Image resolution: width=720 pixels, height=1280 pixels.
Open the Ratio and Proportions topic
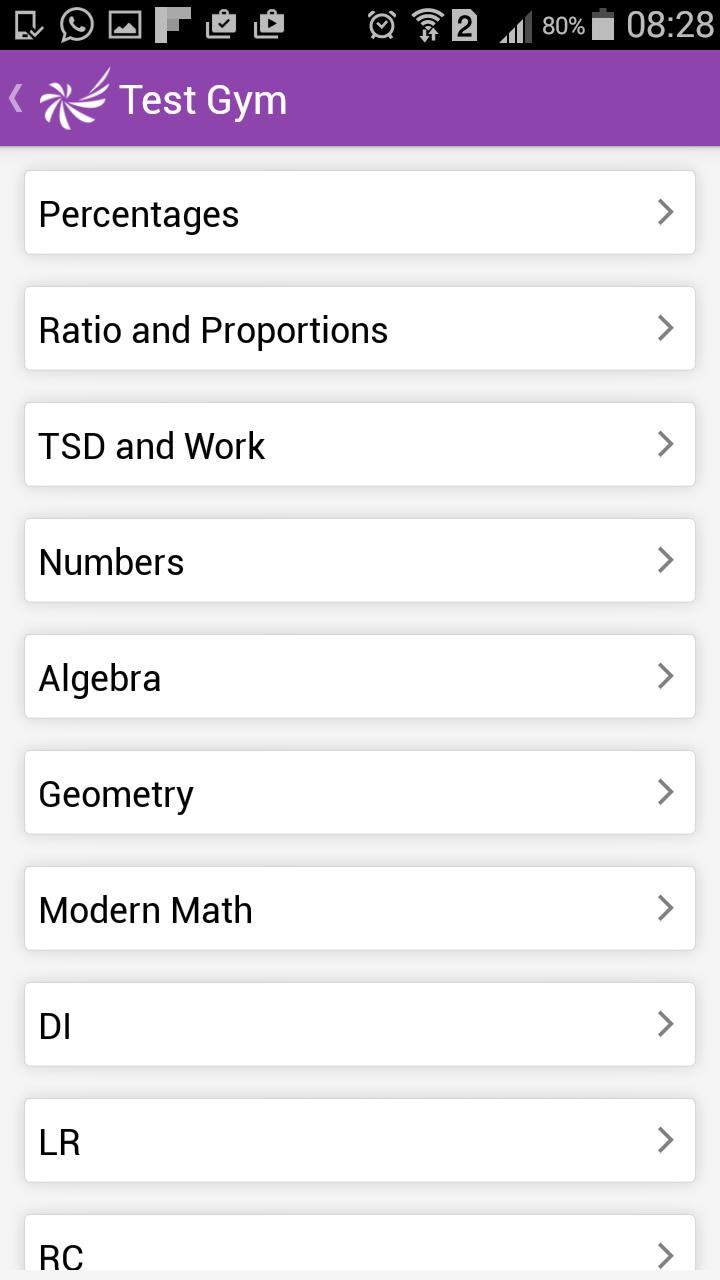[x=360, y=328]
